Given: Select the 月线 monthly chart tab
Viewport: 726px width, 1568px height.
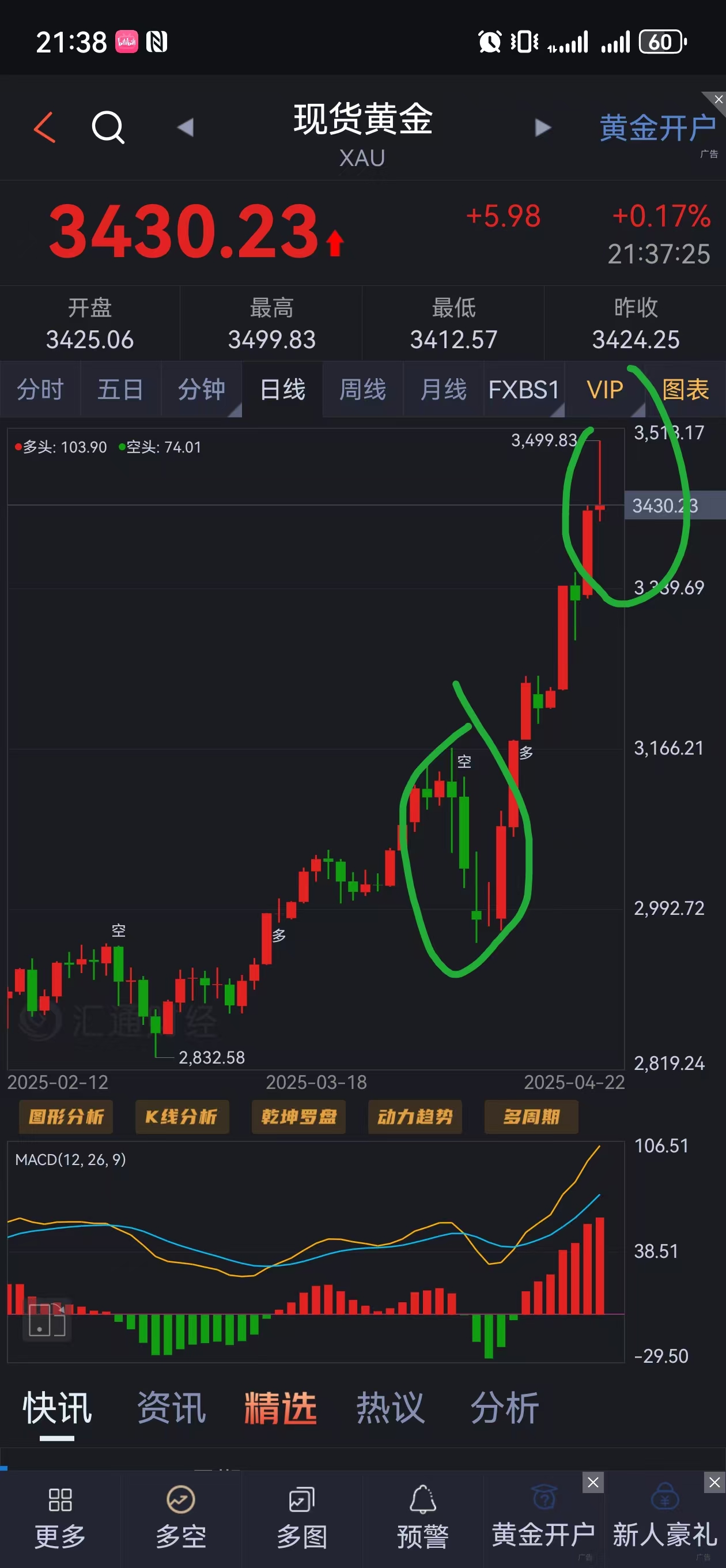Looking at the screenshot, I should pos(443,390).
